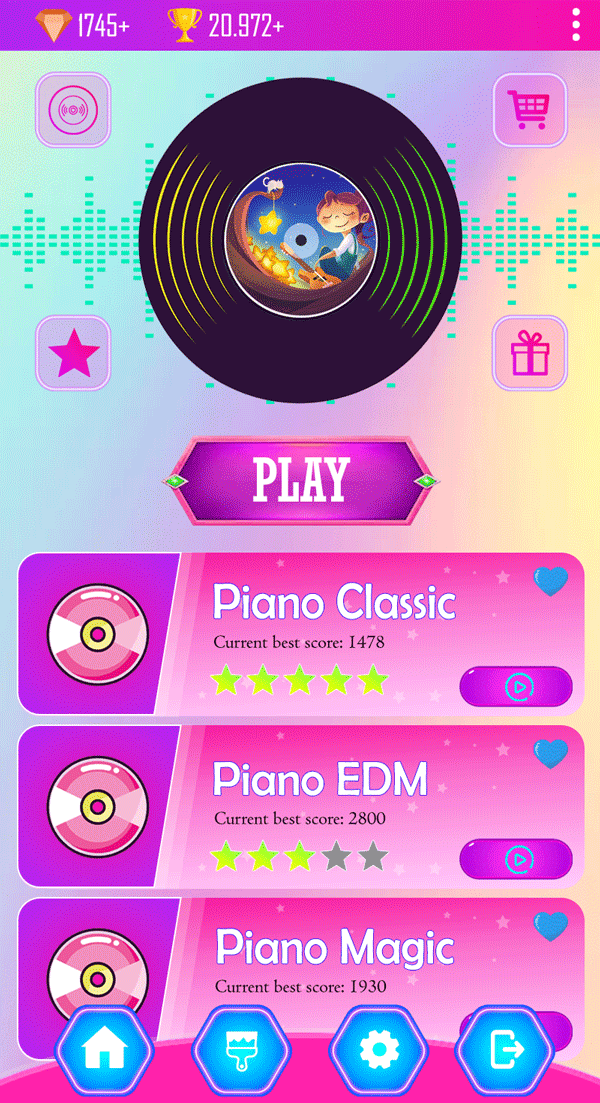Screen dimensions: 600x1103
Task: Tap the exit door button
Action: click(x=506, y=1050)
